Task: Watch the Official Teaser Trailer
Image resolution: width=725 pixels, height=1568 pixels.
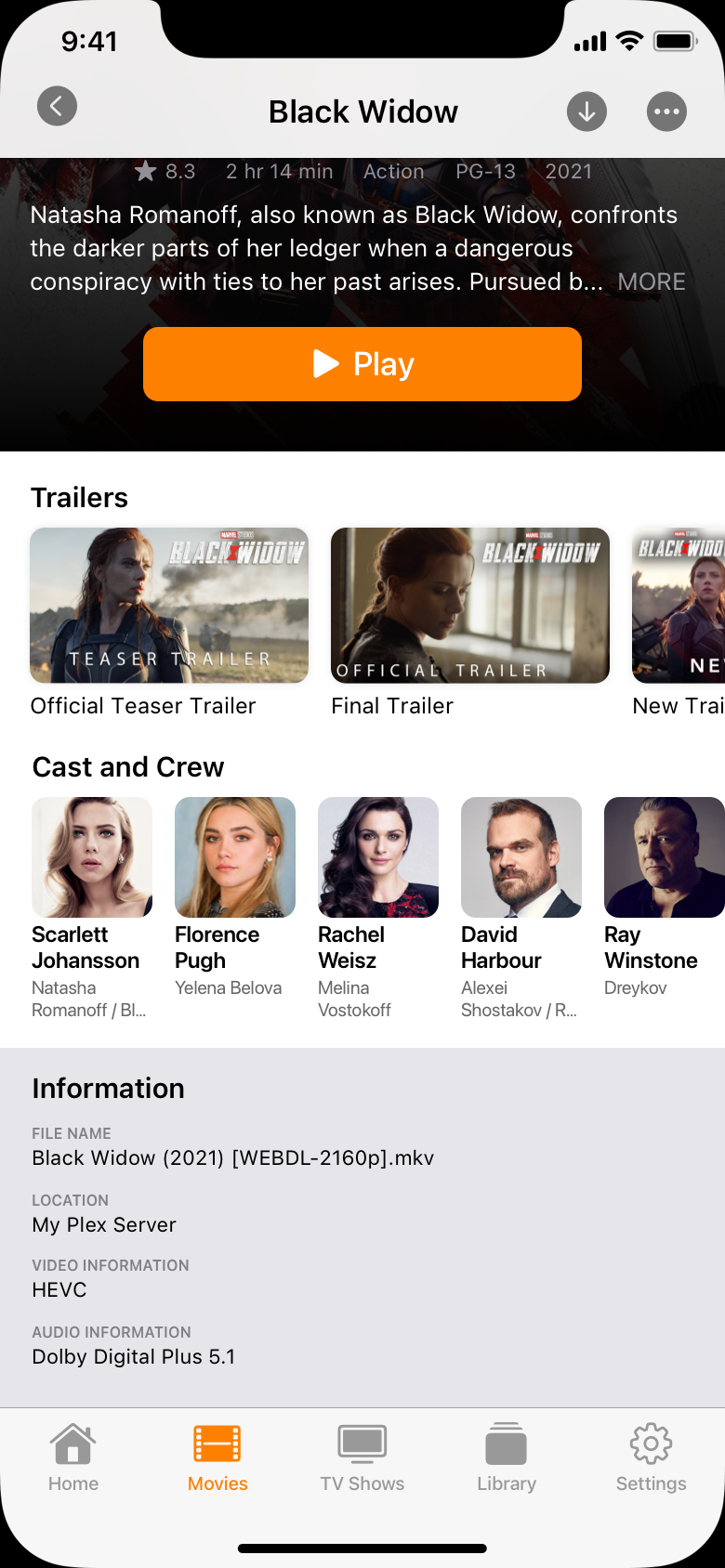Action: 169,606
